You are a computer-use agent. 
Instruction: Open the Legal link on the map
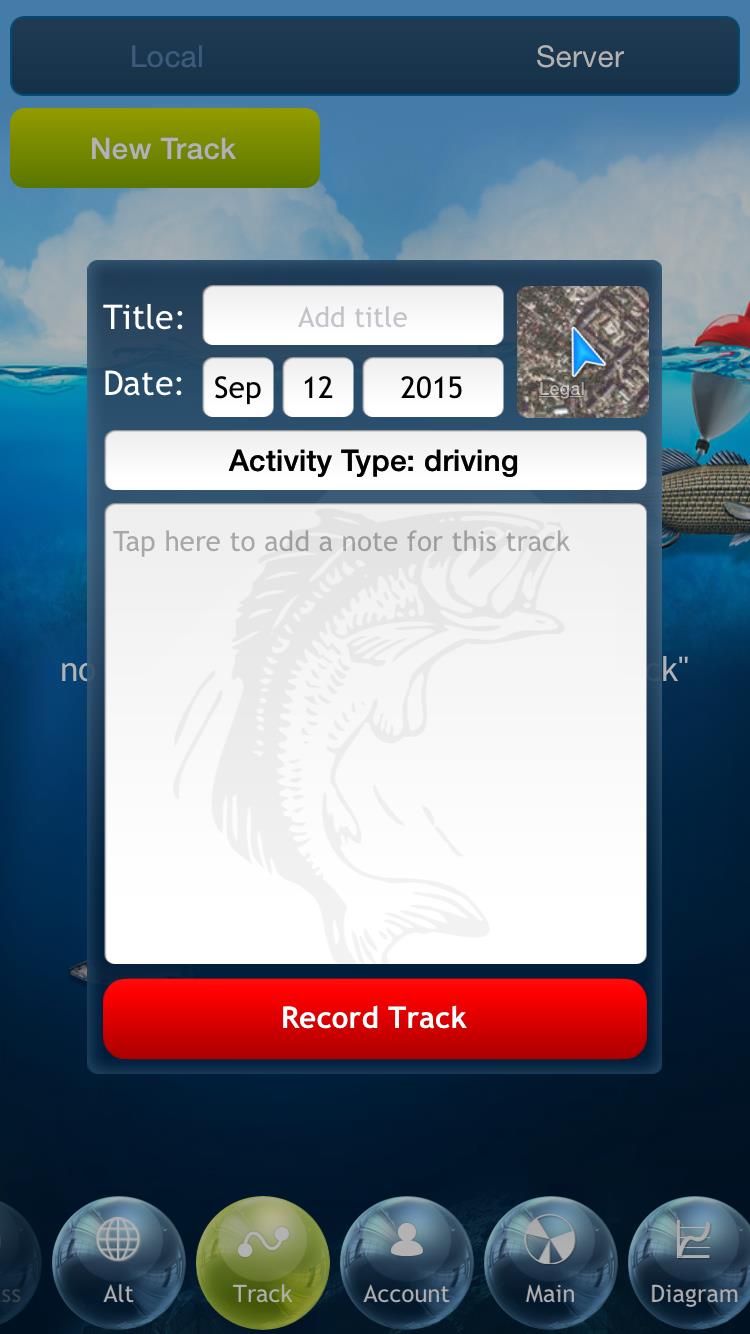561,390
